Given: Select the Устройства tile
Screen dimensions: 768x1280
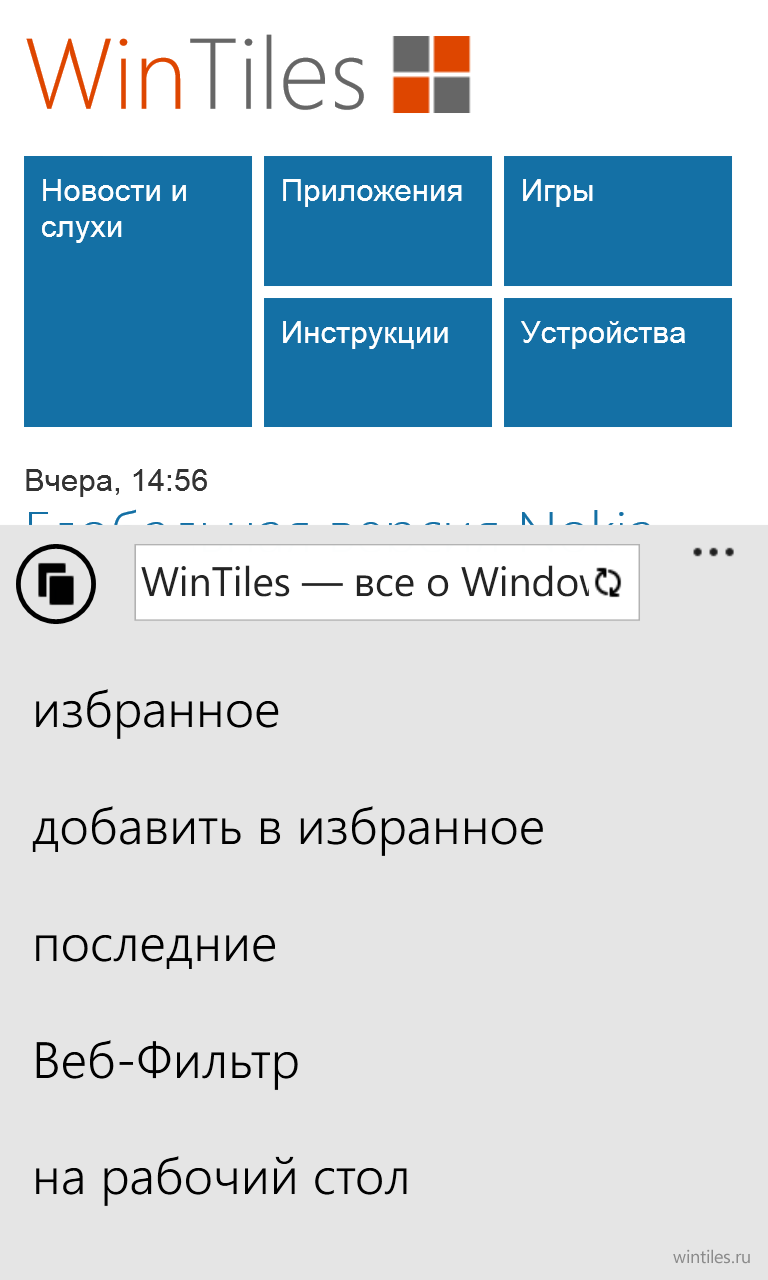Looking at the screenshot, I should [x=618, y=362].
